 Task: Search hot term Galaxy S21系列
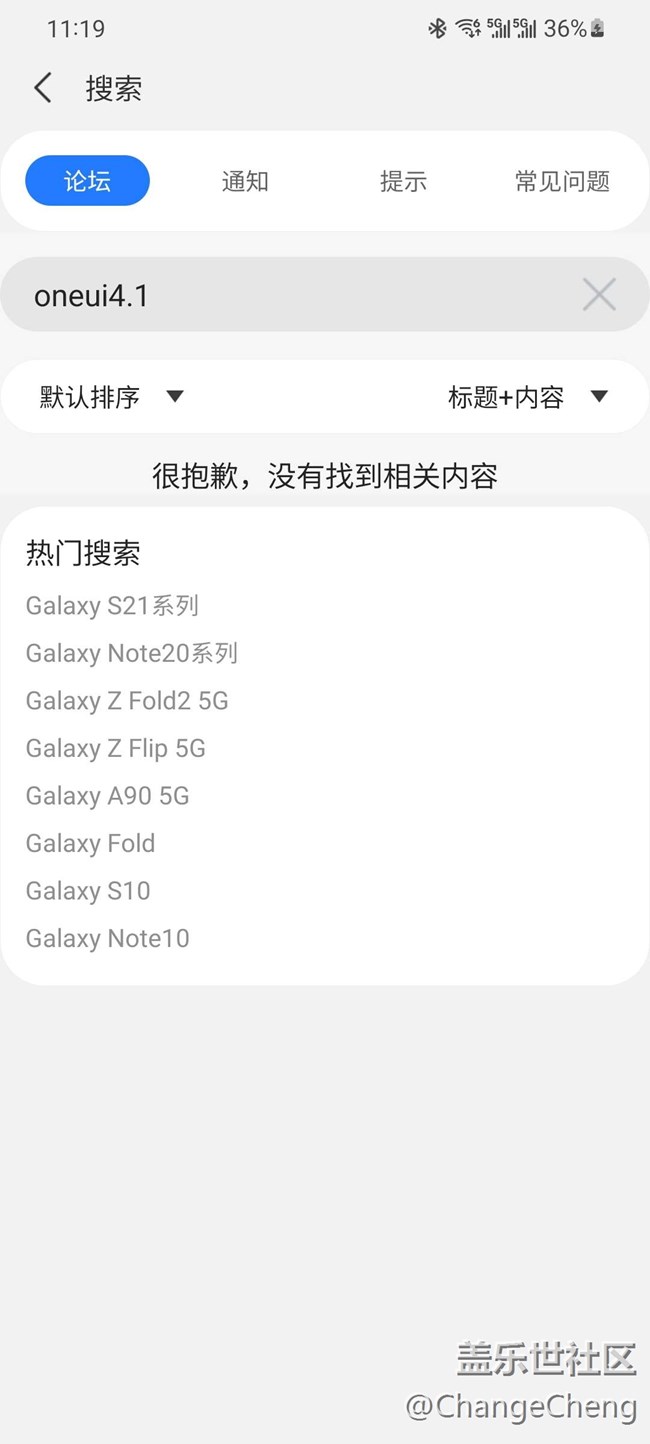click(112, 605)
